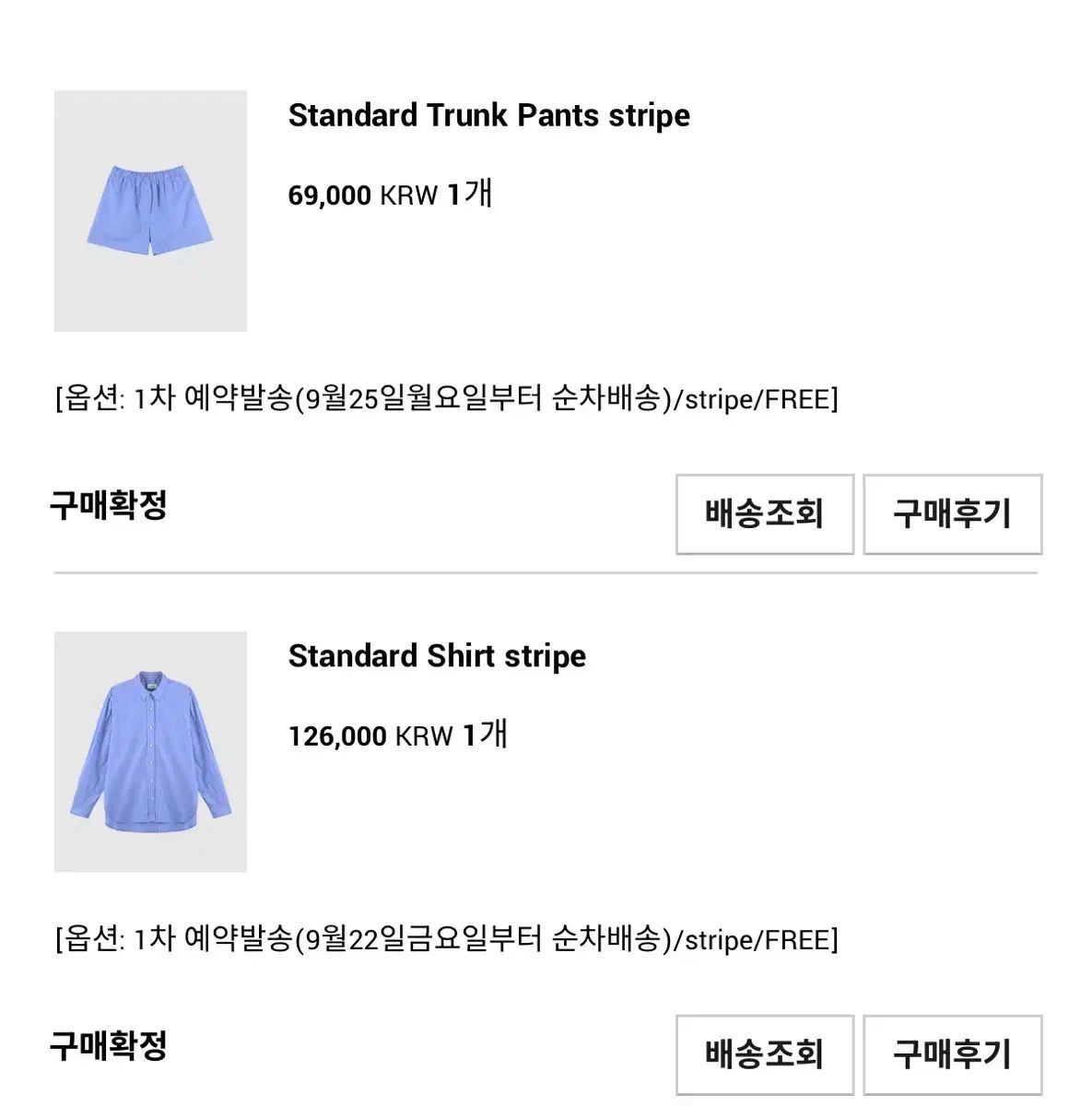Check 배송조회 for Standard Shirt stripe
1092x1106 pixels.
764,1054
